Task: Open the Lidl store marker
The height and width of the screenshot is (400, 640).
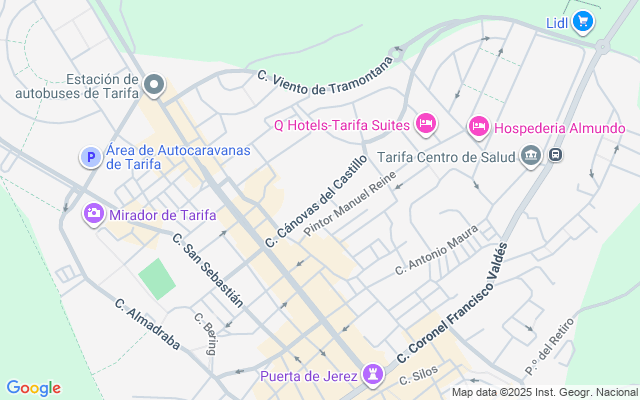Action: coord(584,22)
